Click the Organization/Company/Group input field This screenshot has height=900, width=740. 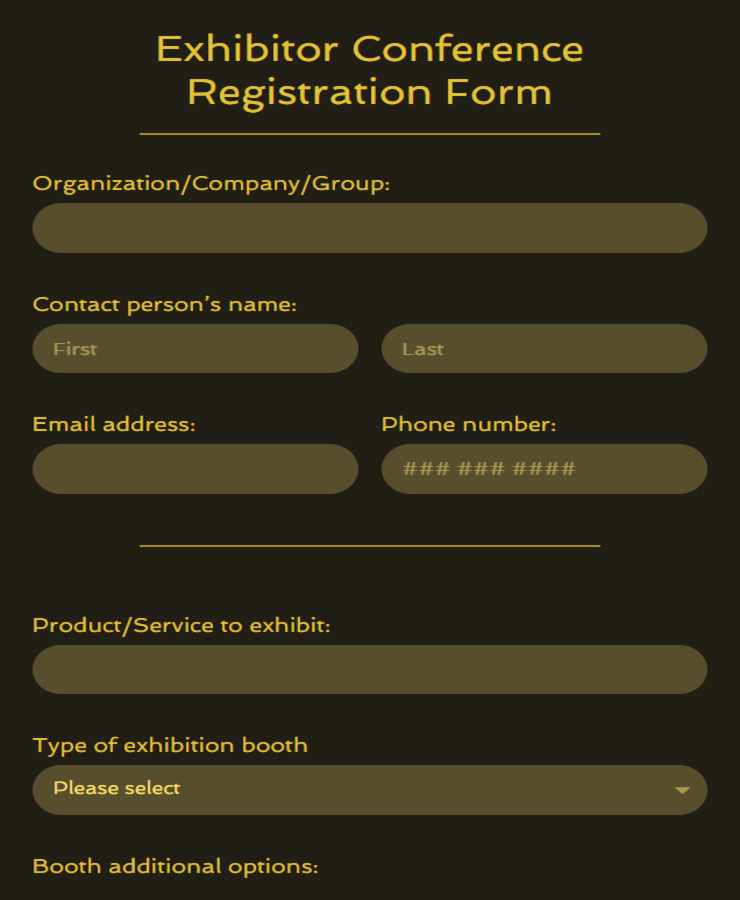point(370,228)
